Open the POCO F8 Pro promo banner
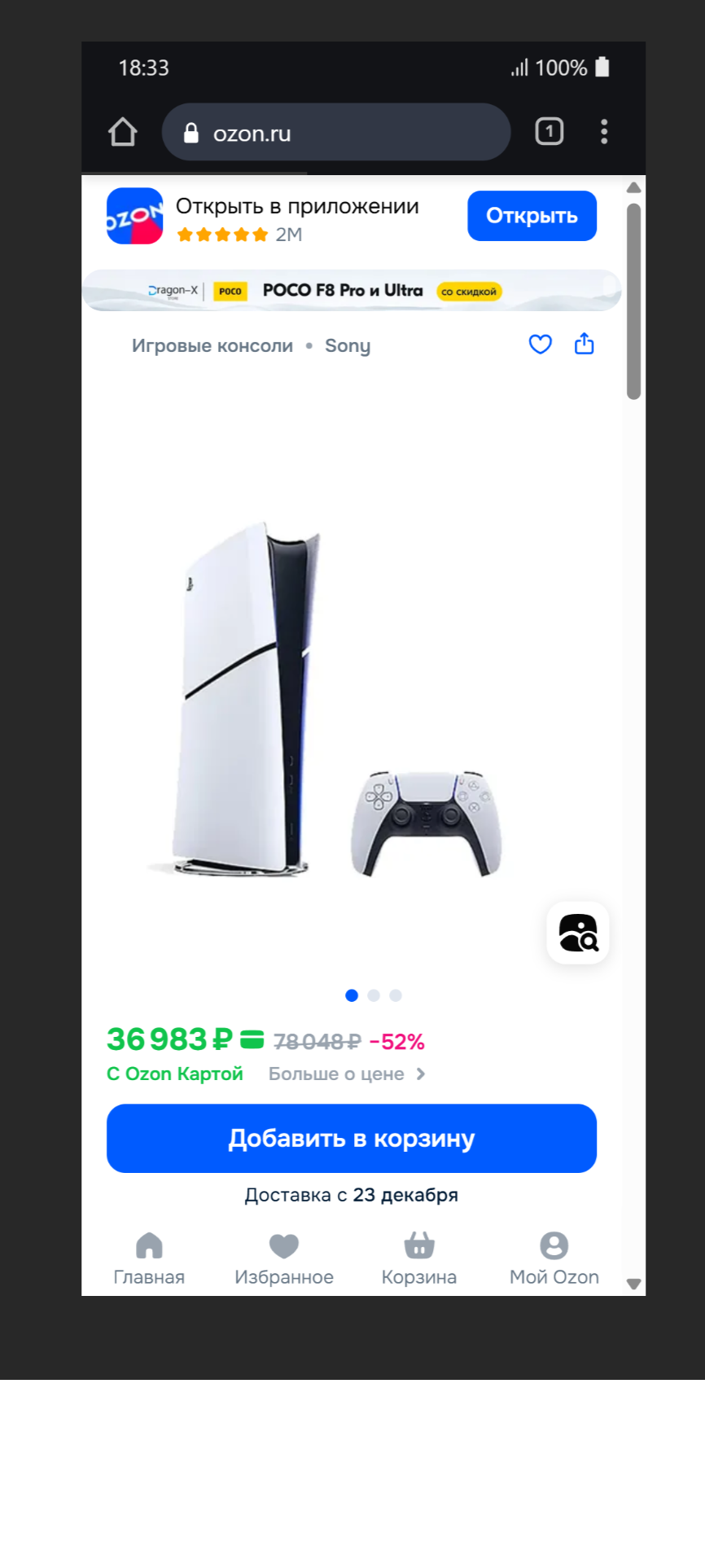705x1568 pixels. 352,291
